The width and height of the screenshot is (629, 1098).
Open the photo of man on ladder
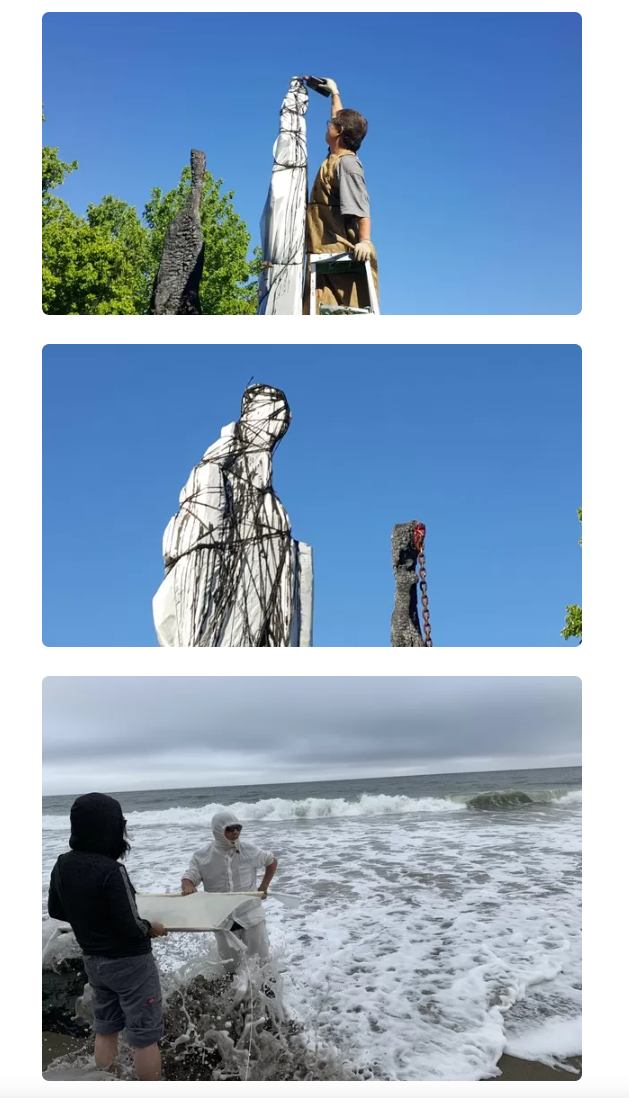coord(311,164)
